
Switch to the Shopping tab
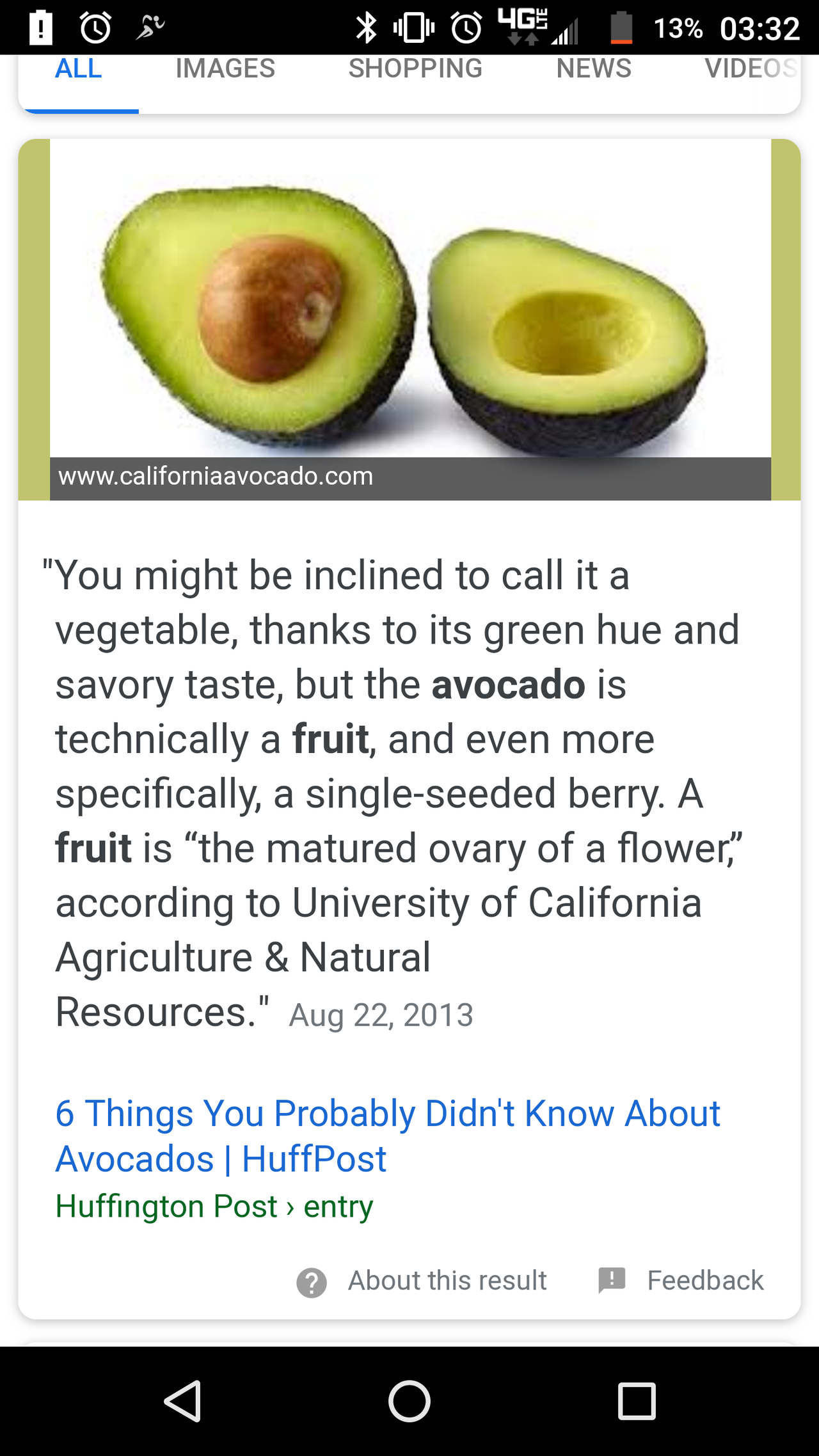(415, 69)
